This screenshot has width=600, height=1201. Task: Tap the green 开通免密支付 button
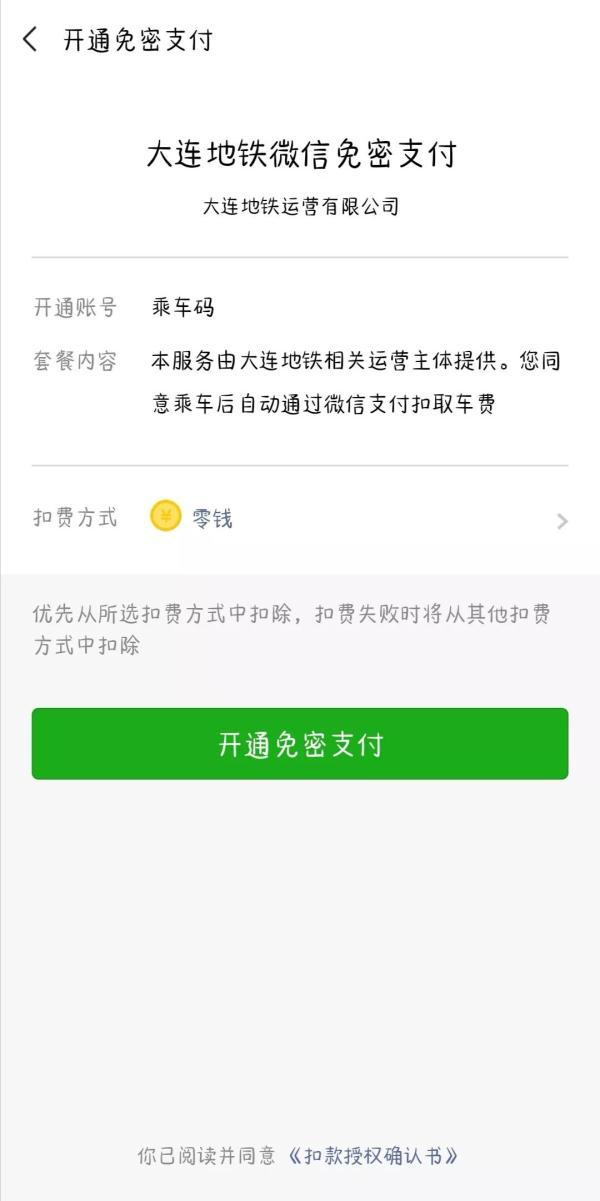click(x=300, y=744)
